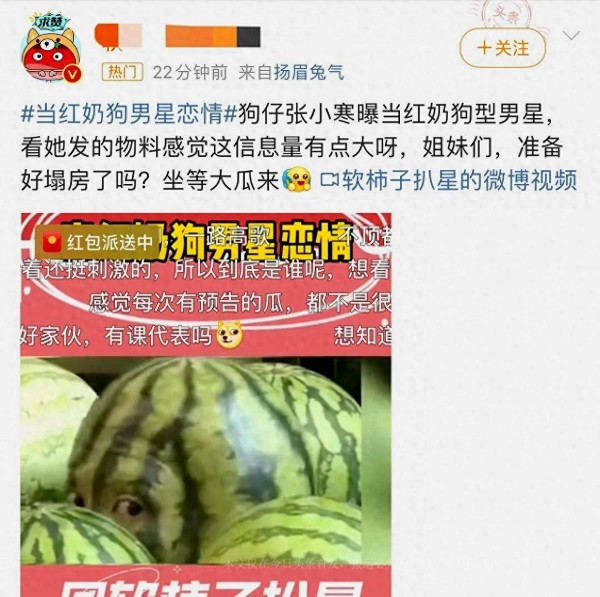The width and height of the screenshot is (600, 597).
Task: Expand the post options chevron
Action: (x=571, y=35)
